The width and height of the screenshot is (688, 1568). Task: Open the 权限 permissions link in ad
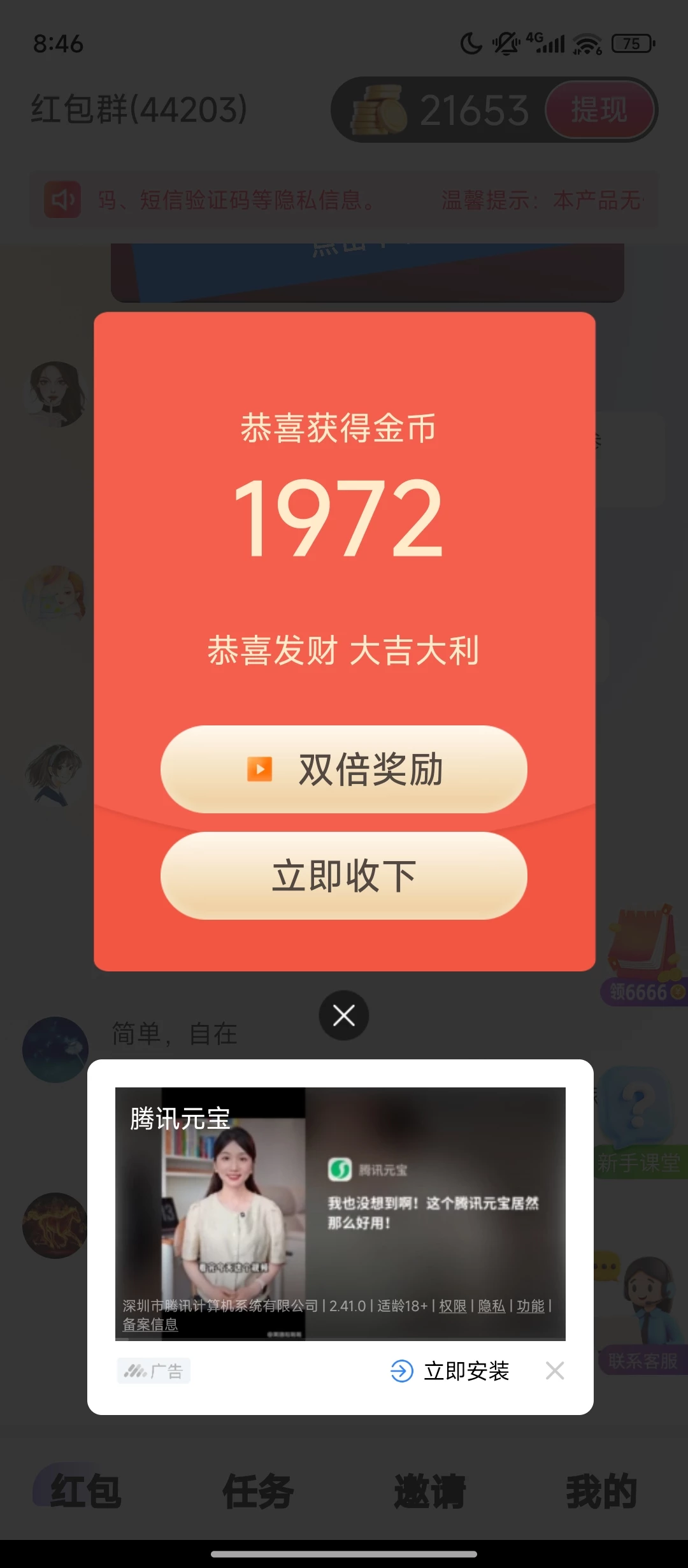(453, 1306)
